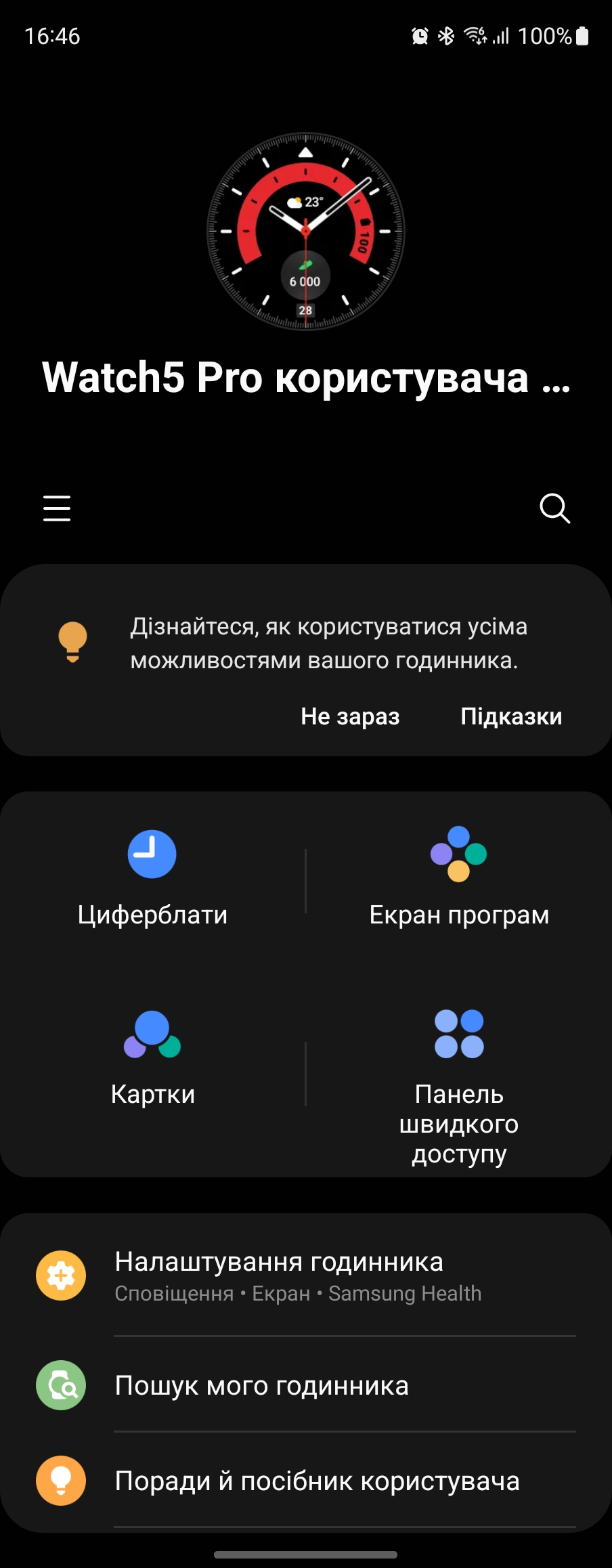Open the search icon

[x=554, y=508]
